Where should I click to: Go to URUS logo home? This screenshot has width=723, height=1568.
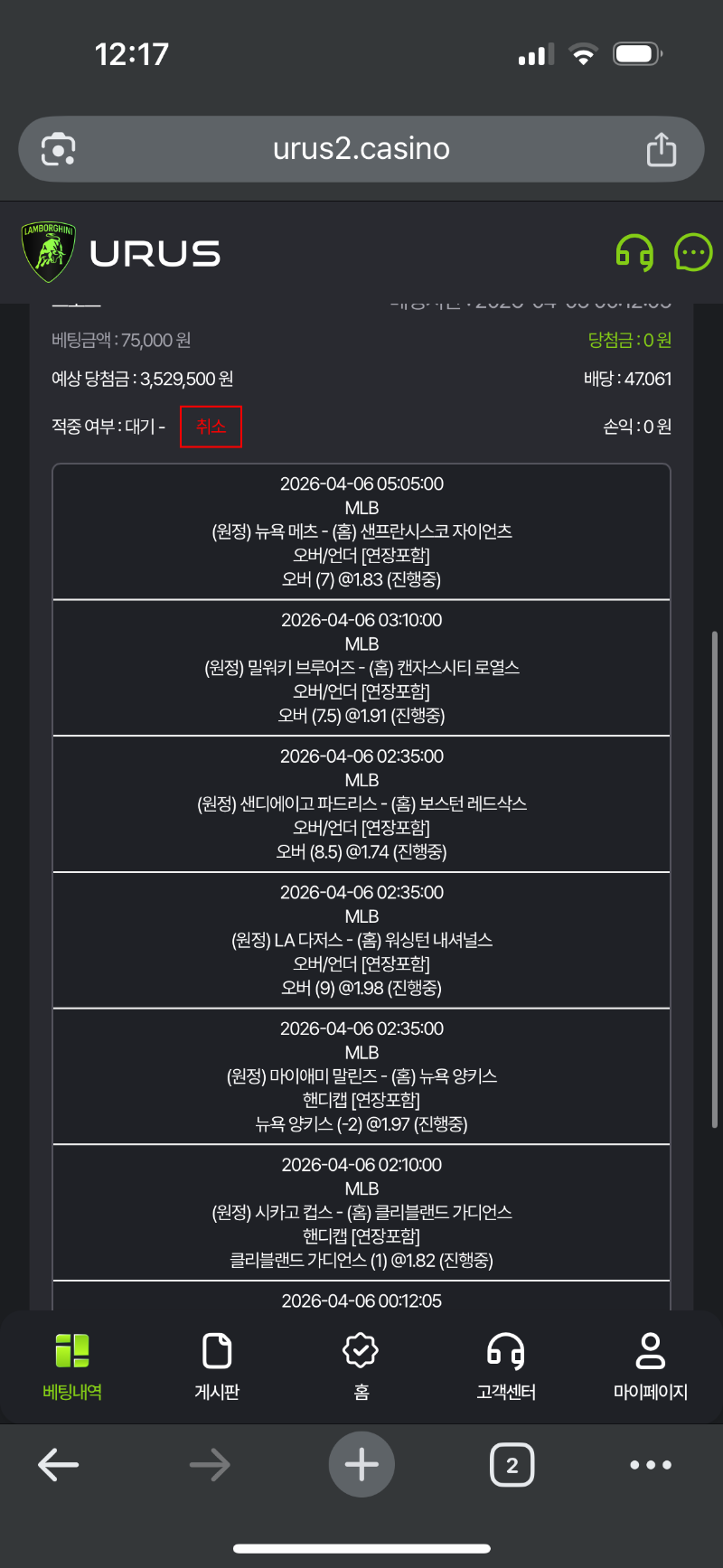121,253
